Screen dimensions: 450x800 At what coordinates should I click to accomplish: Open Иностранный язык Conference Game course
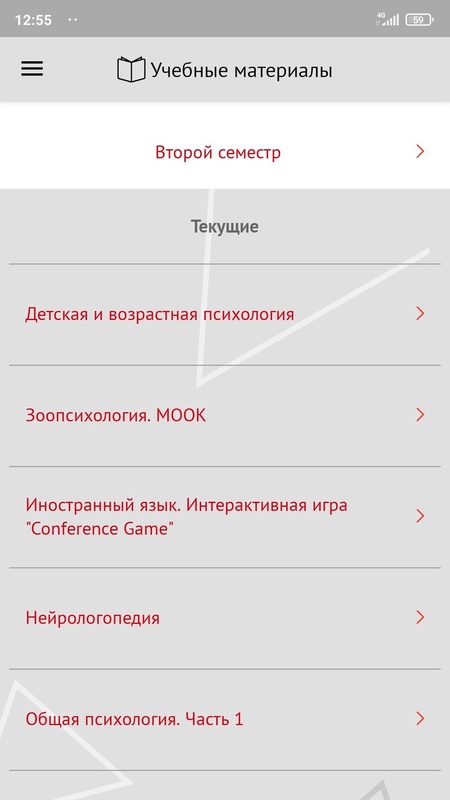pos(225,516)
